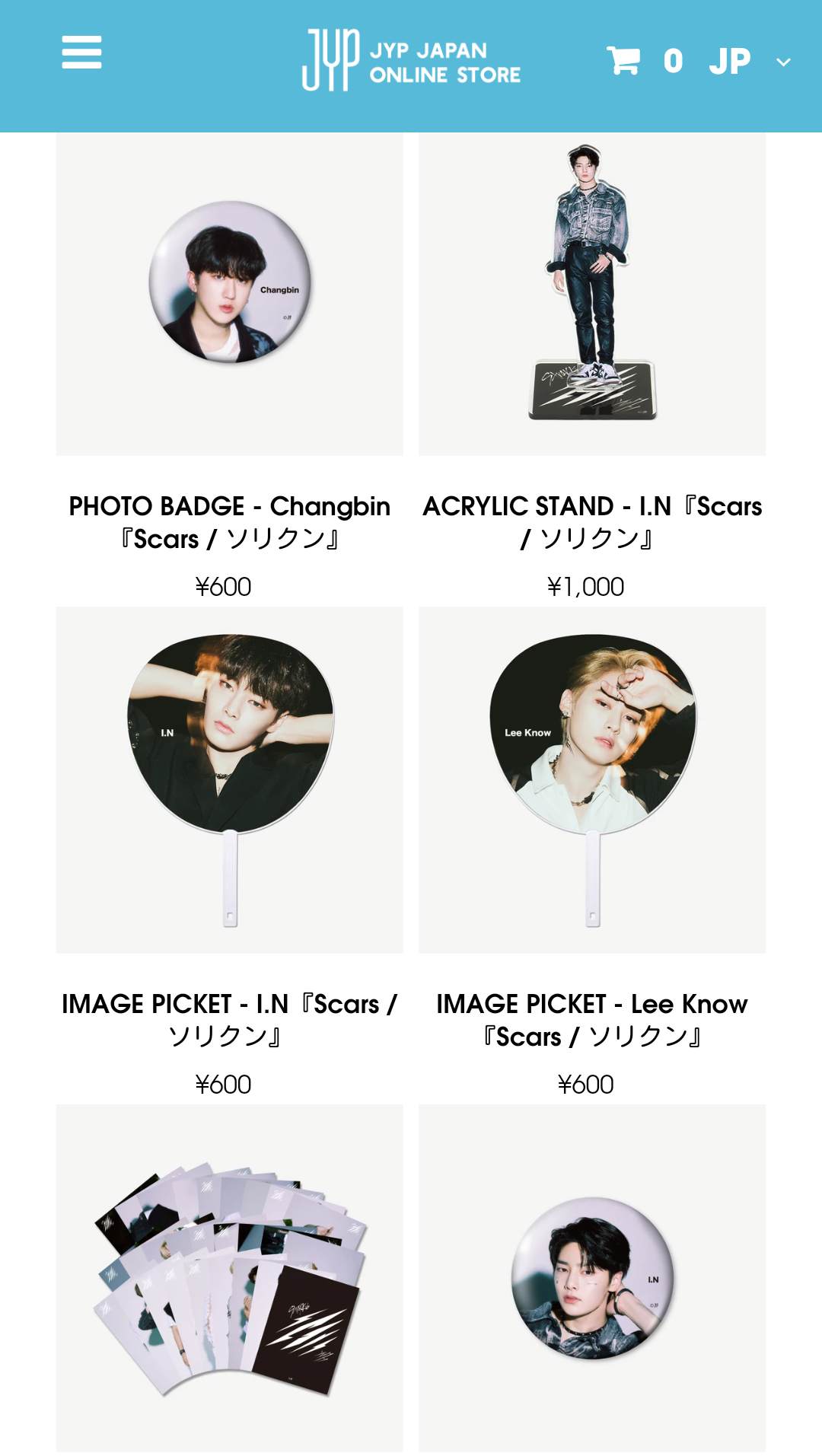Open the photo card set product
Viewport: 822px width, 1456px height.
point(229,1277)
